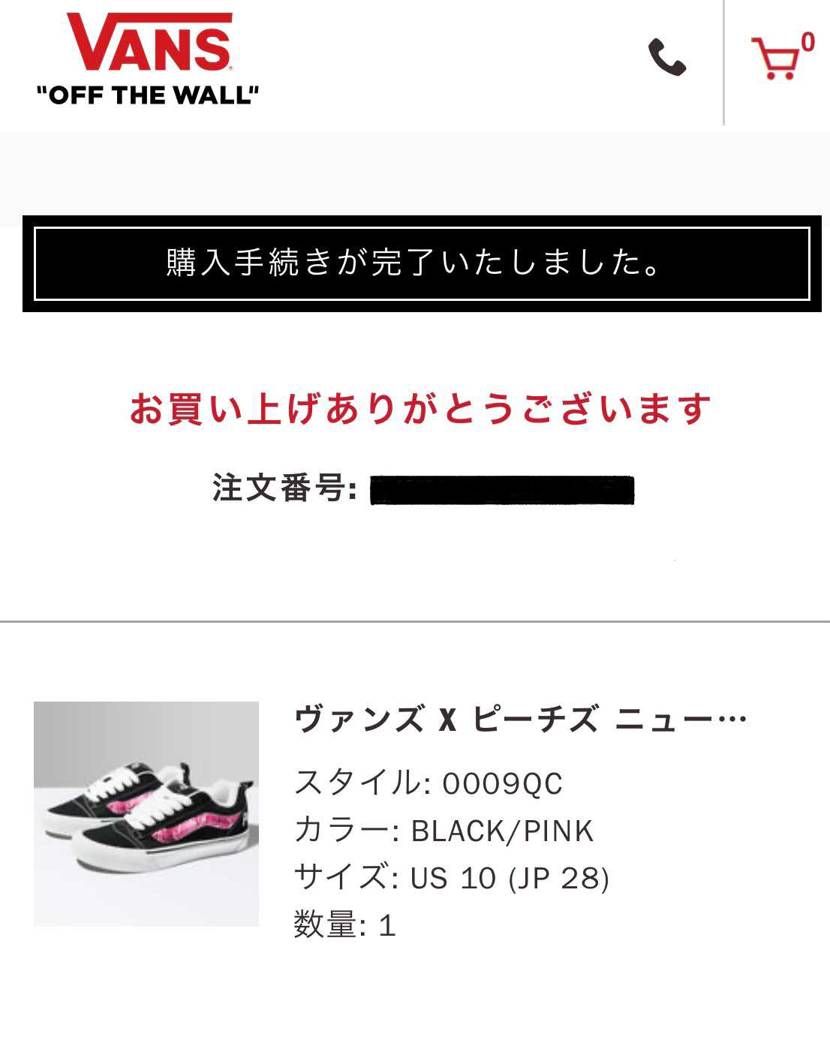Click the "OFF THE WALL" tagline under logo

[x=148, y=96]
